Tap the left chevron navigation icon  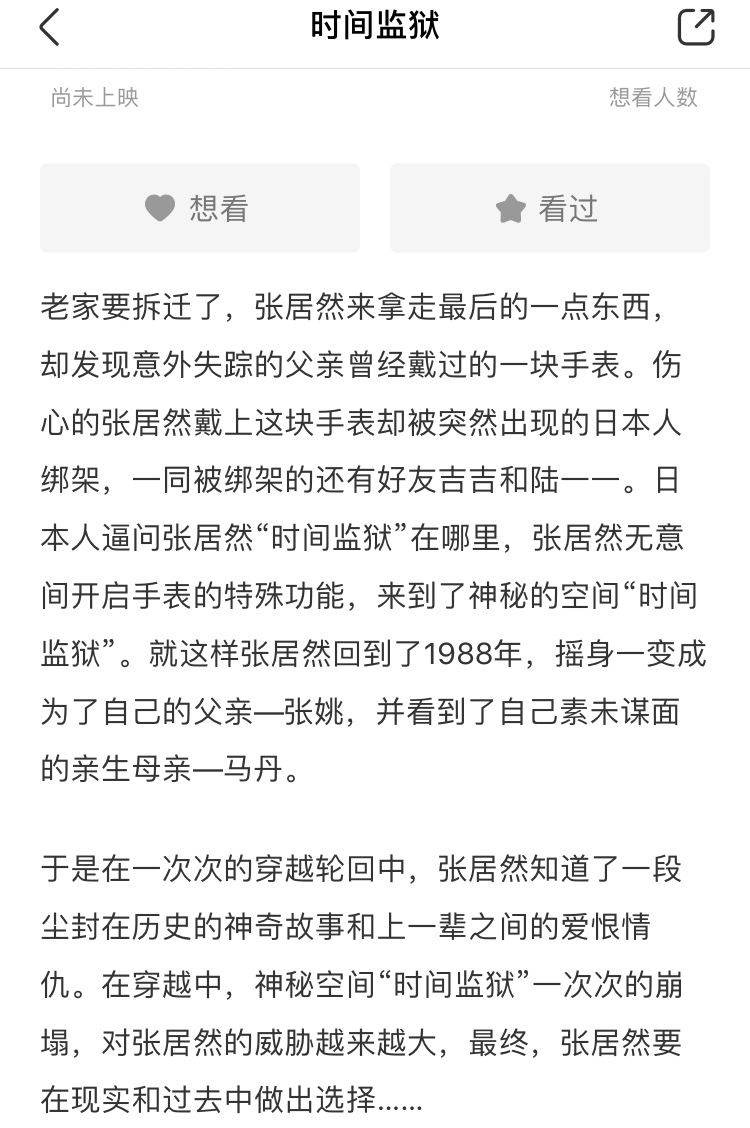(49, 28)
